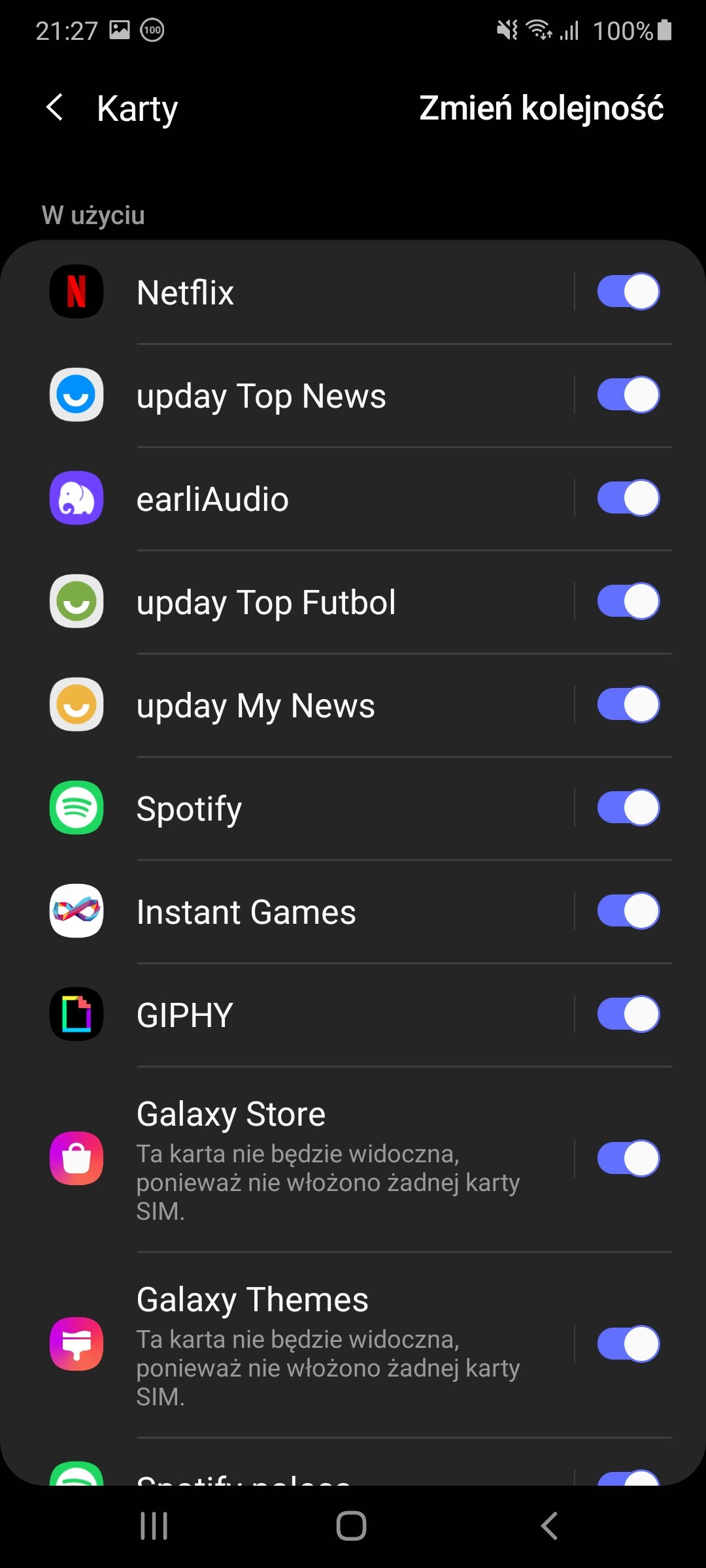The height and width of the screenshot is (1568, 706).
Task: Disable the Netflix card toggle
Action: point(628,291)
